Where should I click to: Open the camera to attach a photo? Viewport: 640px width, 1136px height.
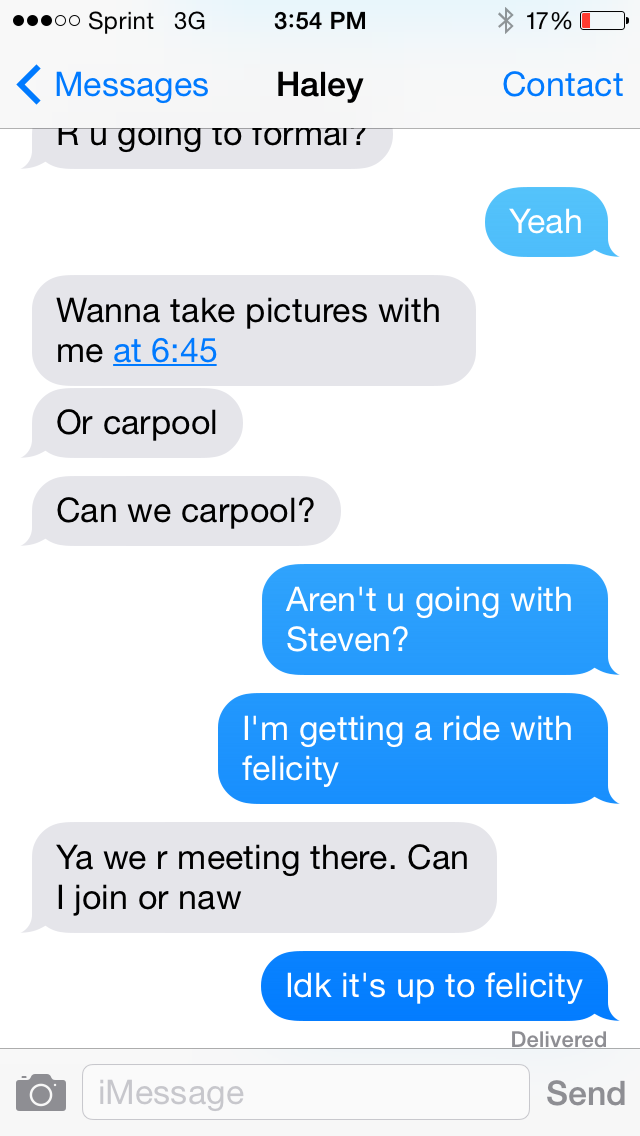pos(41,1092)
